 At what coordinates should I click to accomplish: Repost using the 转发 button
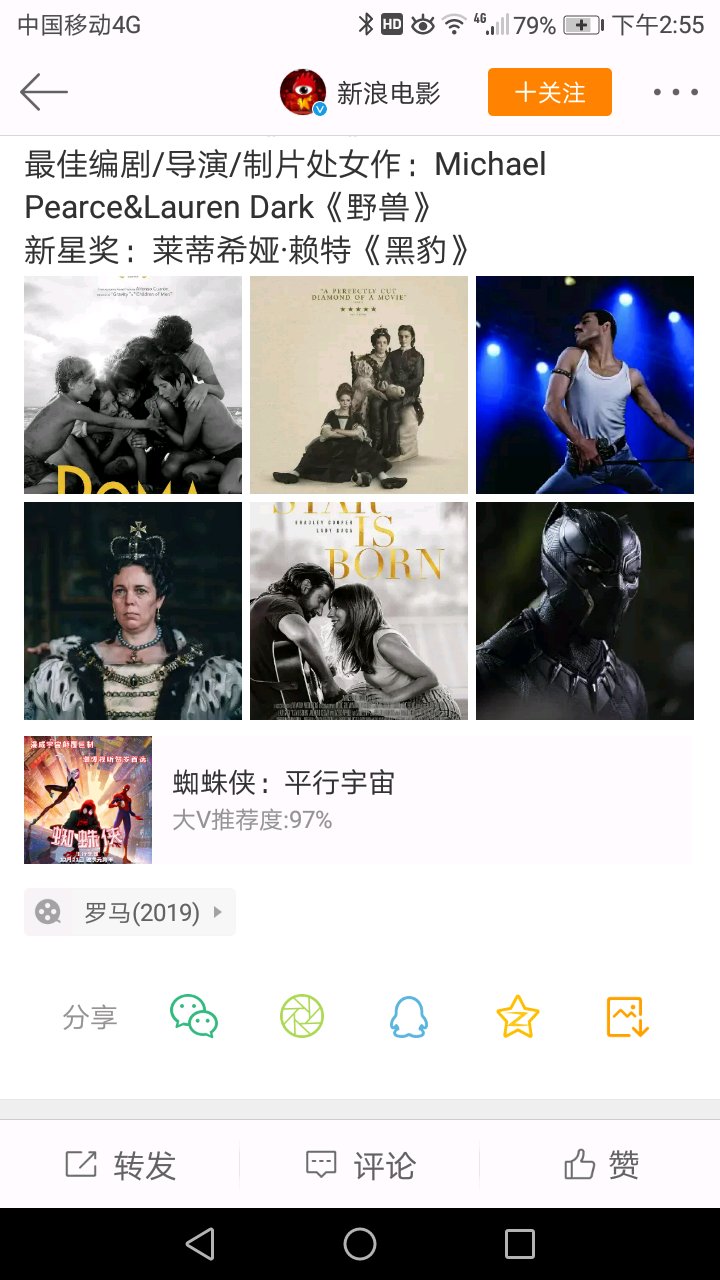(x=120, y=1165)
